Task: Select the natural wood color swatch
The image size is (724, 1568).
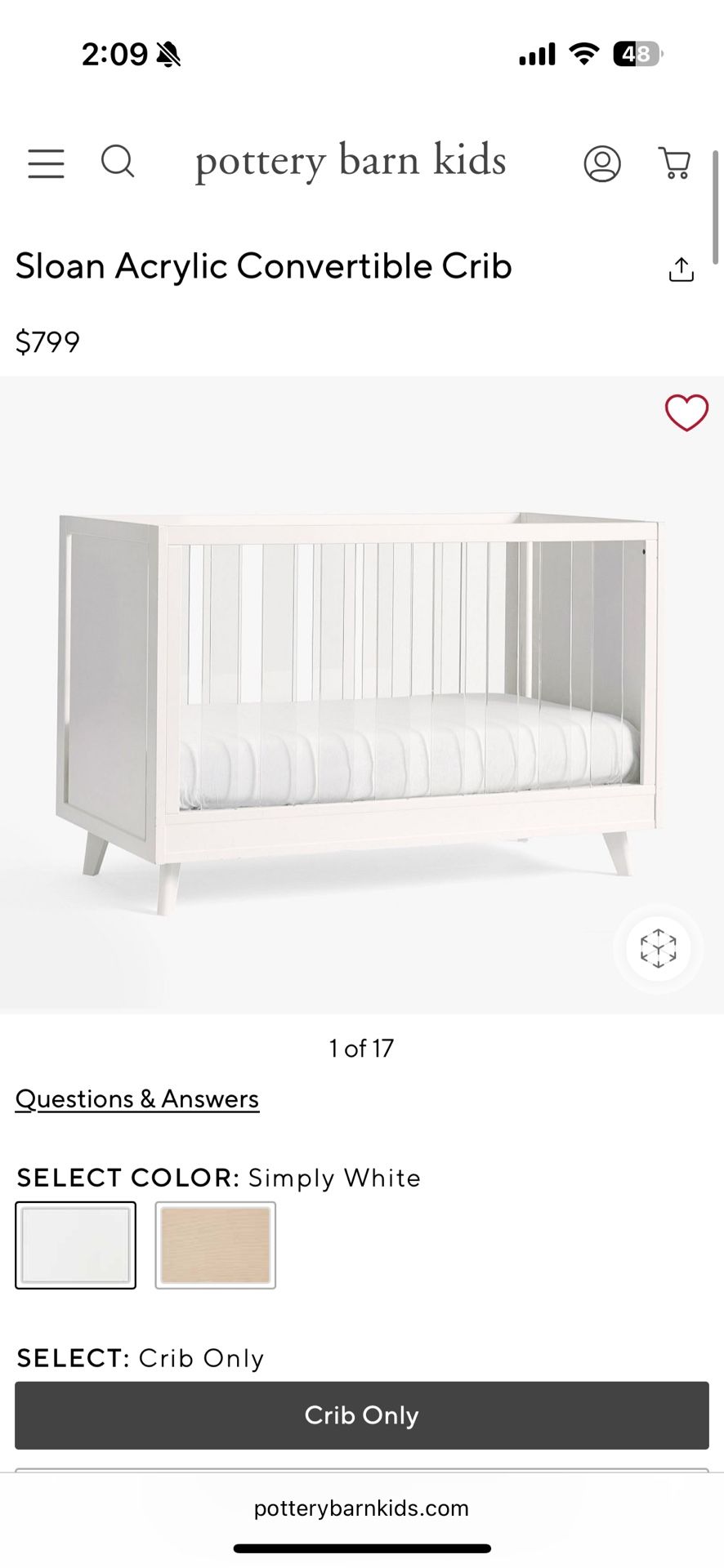Action: (x=215, y=1245)
